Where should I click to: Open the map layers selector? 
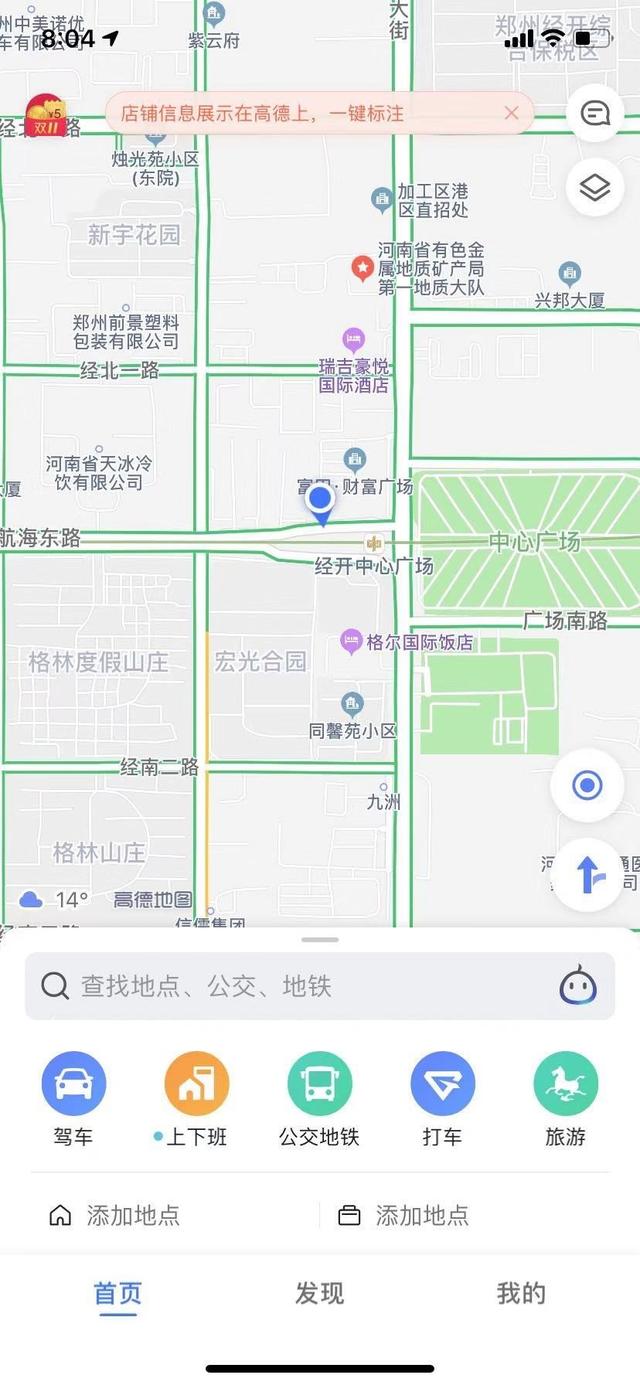click(x=595, y=187)
